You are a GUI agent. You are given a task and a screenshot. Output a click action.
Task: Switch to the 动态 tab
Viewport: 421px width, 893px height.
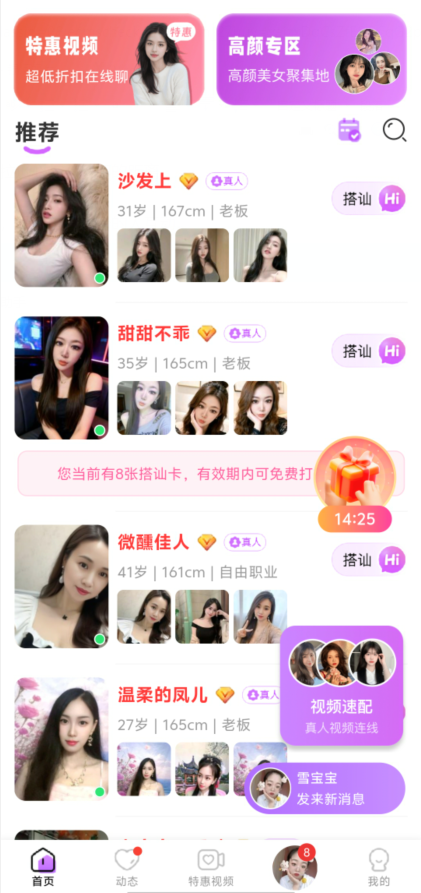click(126, 867)
